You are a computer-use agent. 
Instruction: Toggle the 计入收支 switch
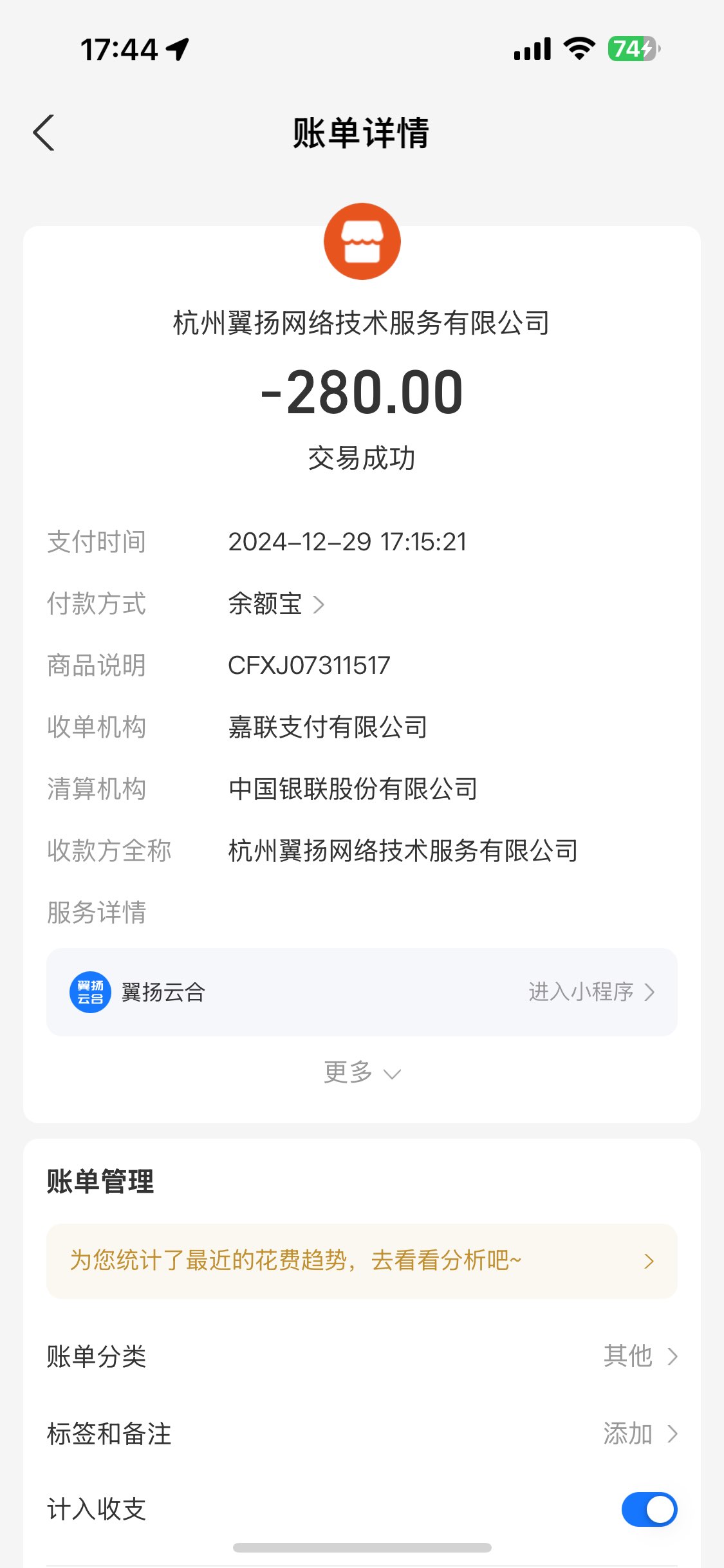(x=648, y=1509)
